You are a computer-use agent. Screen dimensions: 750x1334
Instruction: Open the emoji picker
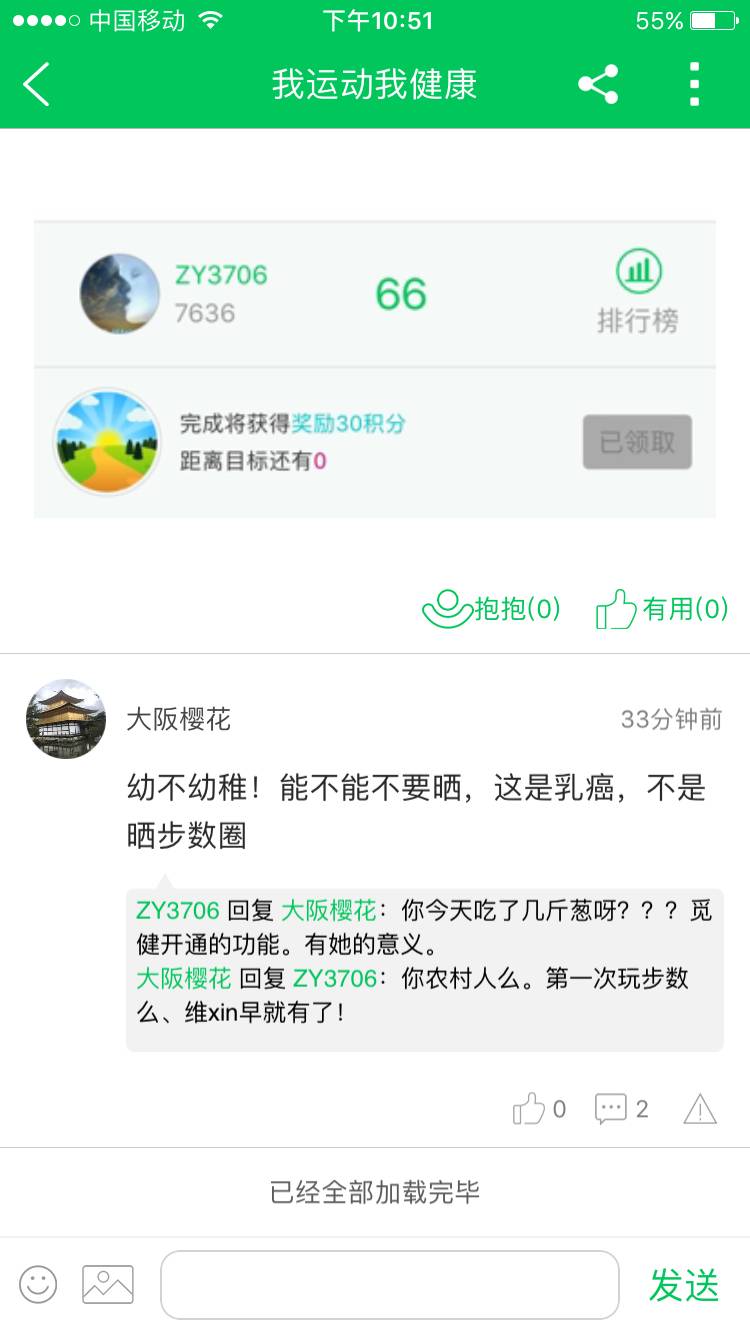click(38, 1284)
